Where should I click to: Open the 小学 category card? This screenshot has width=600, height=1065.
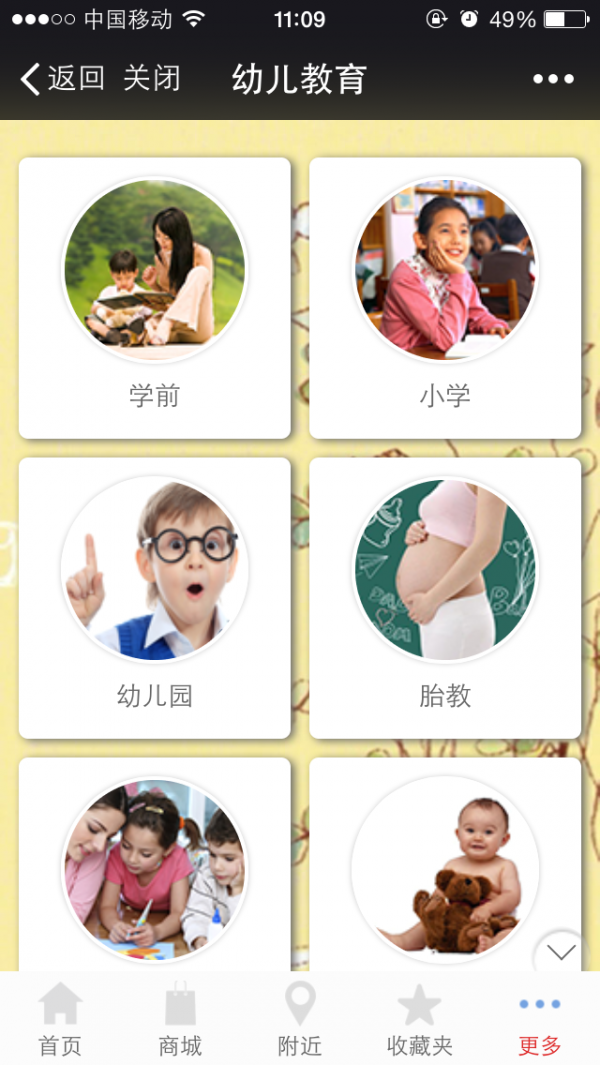click(445, 298)
